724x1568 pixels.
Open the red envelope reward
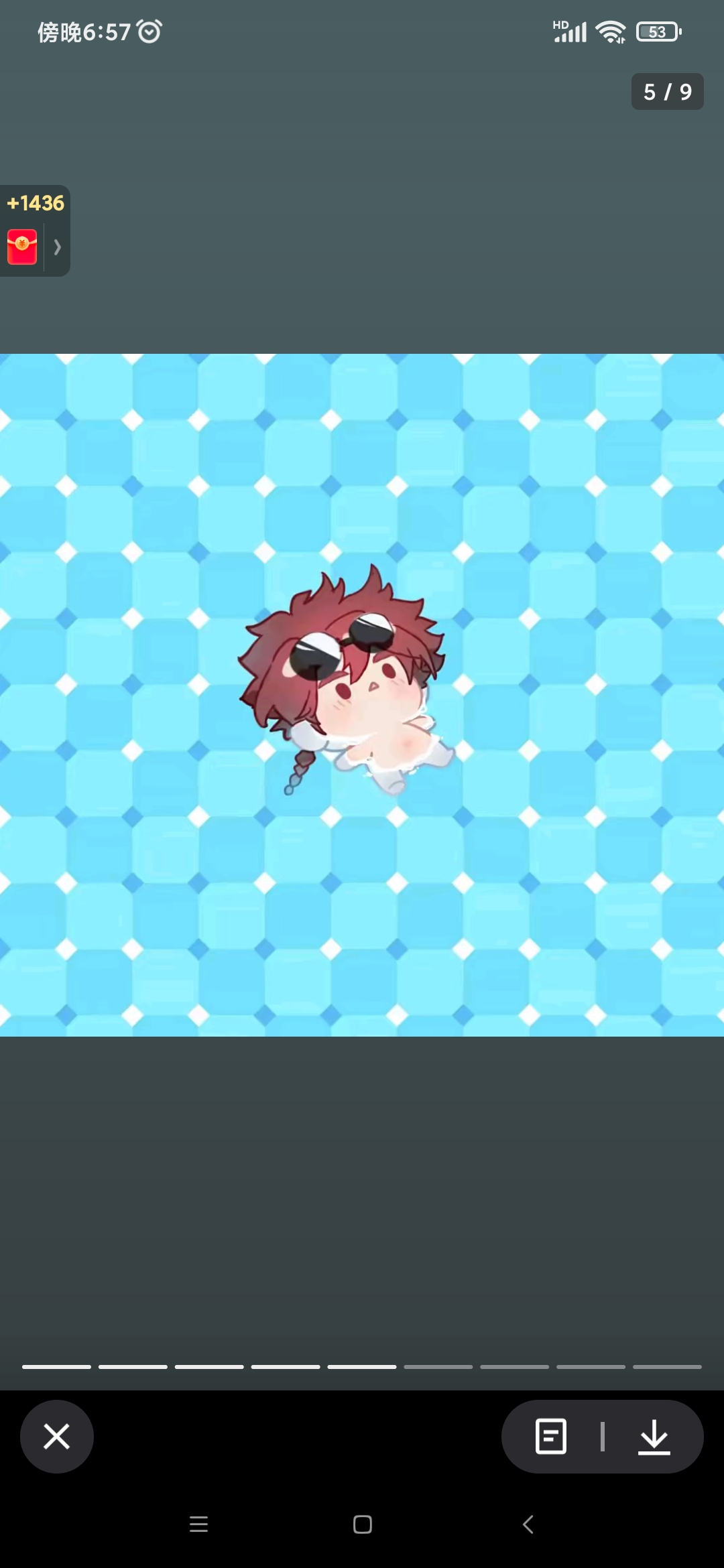[x=22, y=247]
